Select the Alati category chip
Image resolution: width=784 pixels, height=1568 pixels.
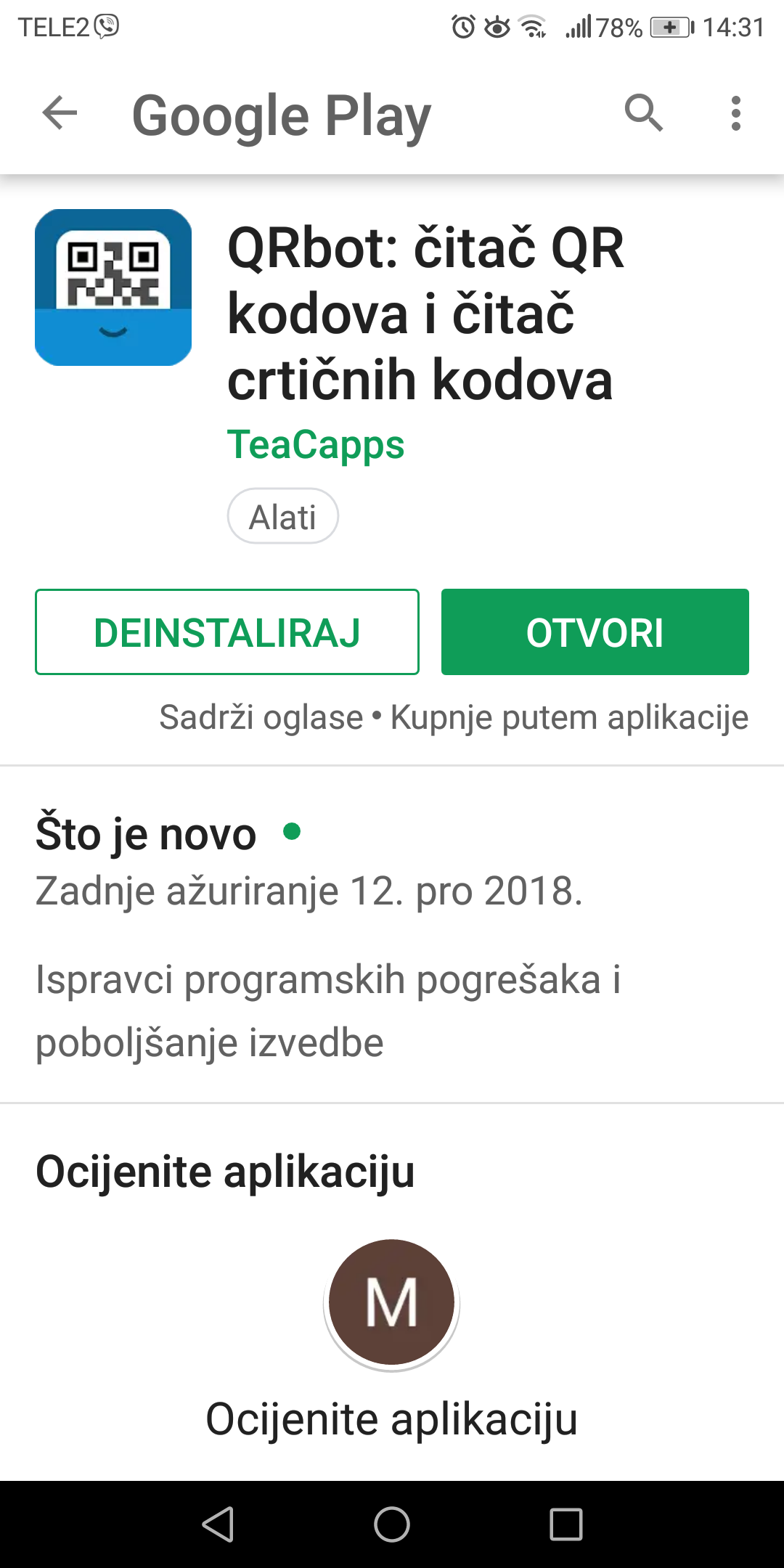[x=282, y=517]
